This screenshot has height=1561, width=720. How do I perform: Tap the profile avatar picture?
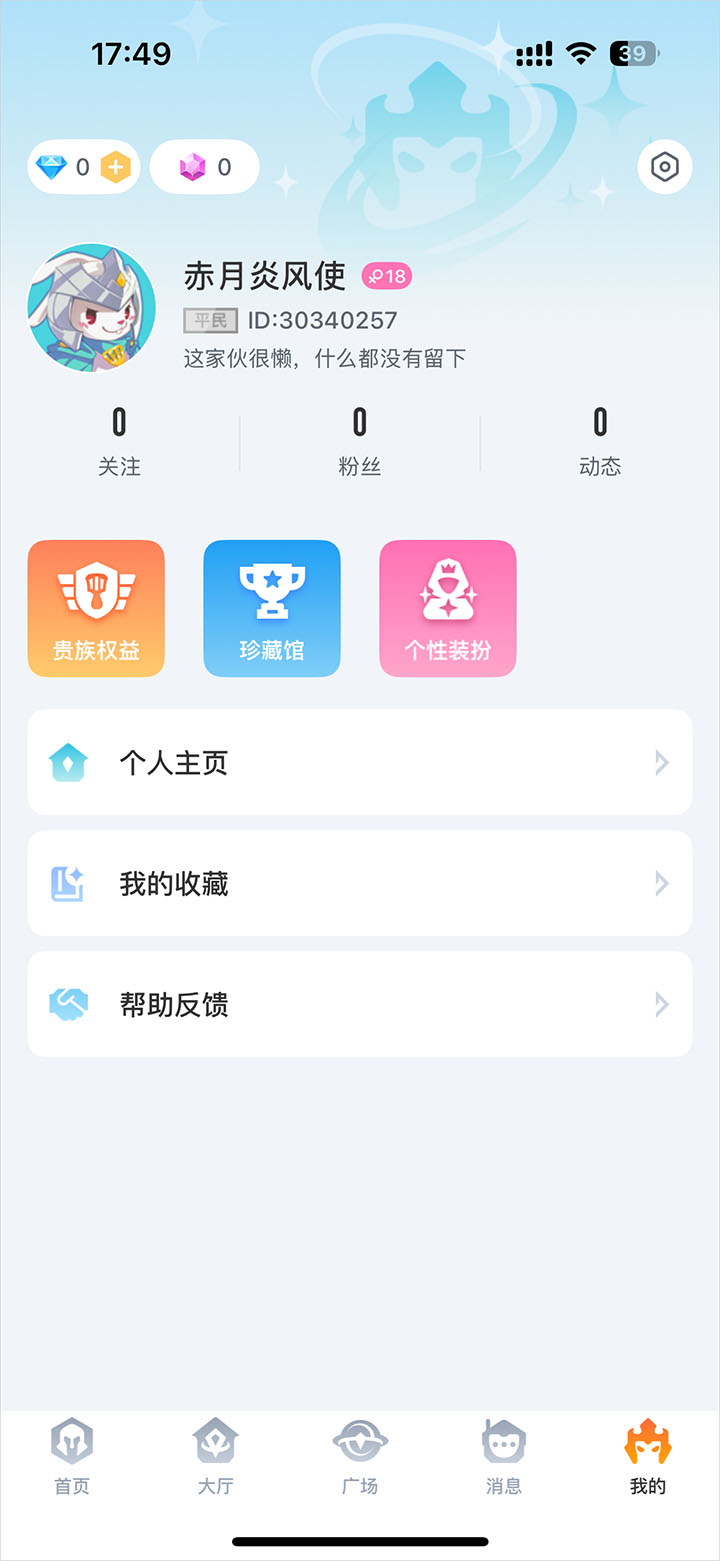(92, 308)
